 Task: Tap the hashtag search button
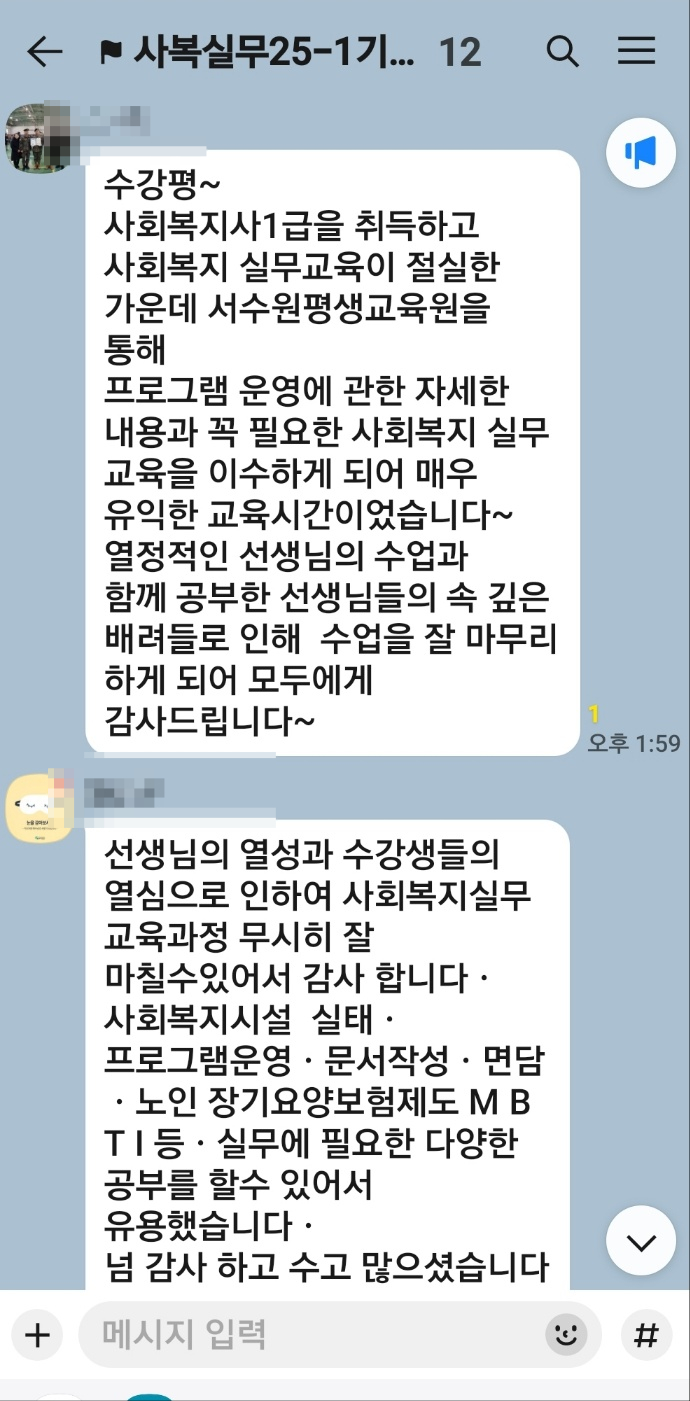(647, 1334)
